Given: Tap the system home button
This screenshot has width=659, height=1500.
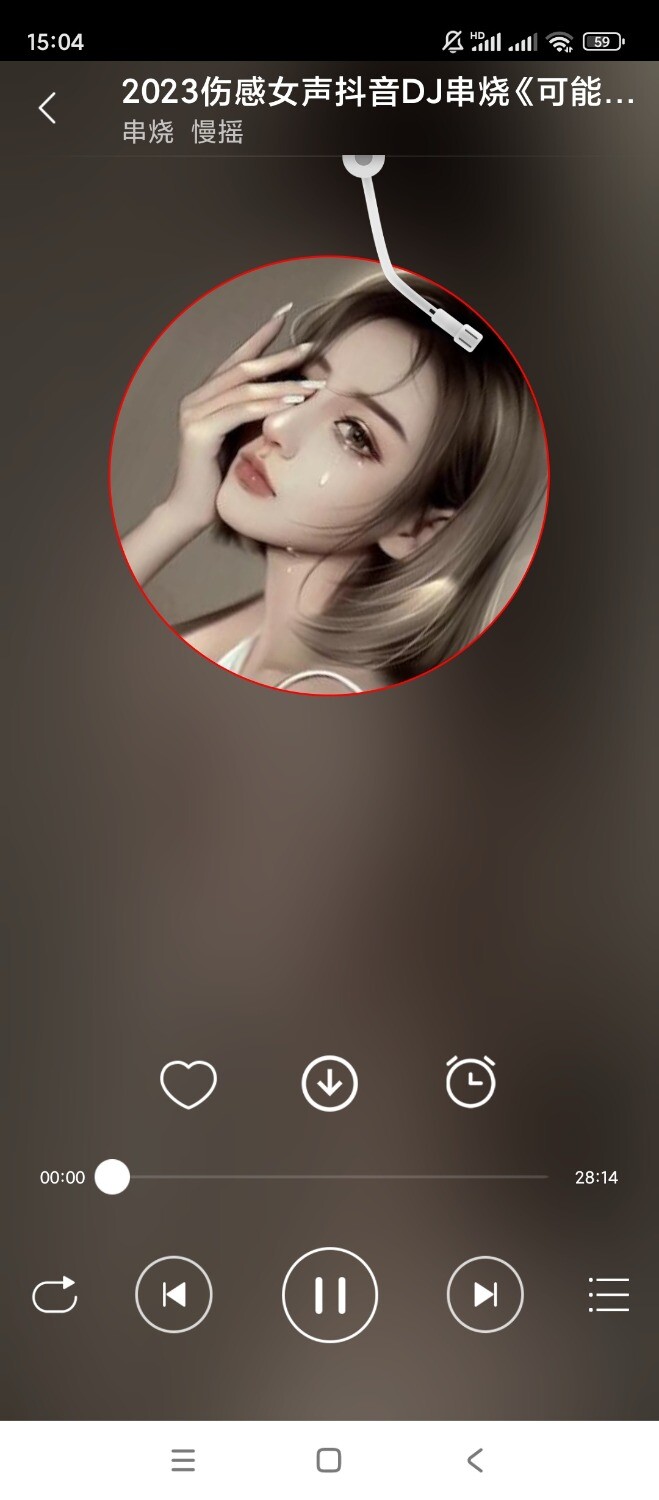Looking at the screenshot, I should (x=329, y=1460).
